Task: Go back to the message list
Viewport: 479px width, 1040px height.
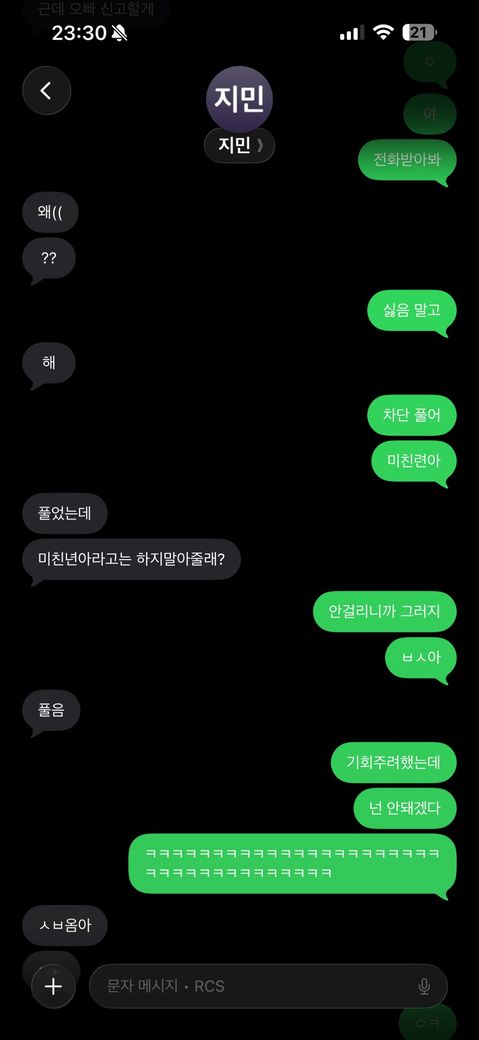Action: [46, 91]
